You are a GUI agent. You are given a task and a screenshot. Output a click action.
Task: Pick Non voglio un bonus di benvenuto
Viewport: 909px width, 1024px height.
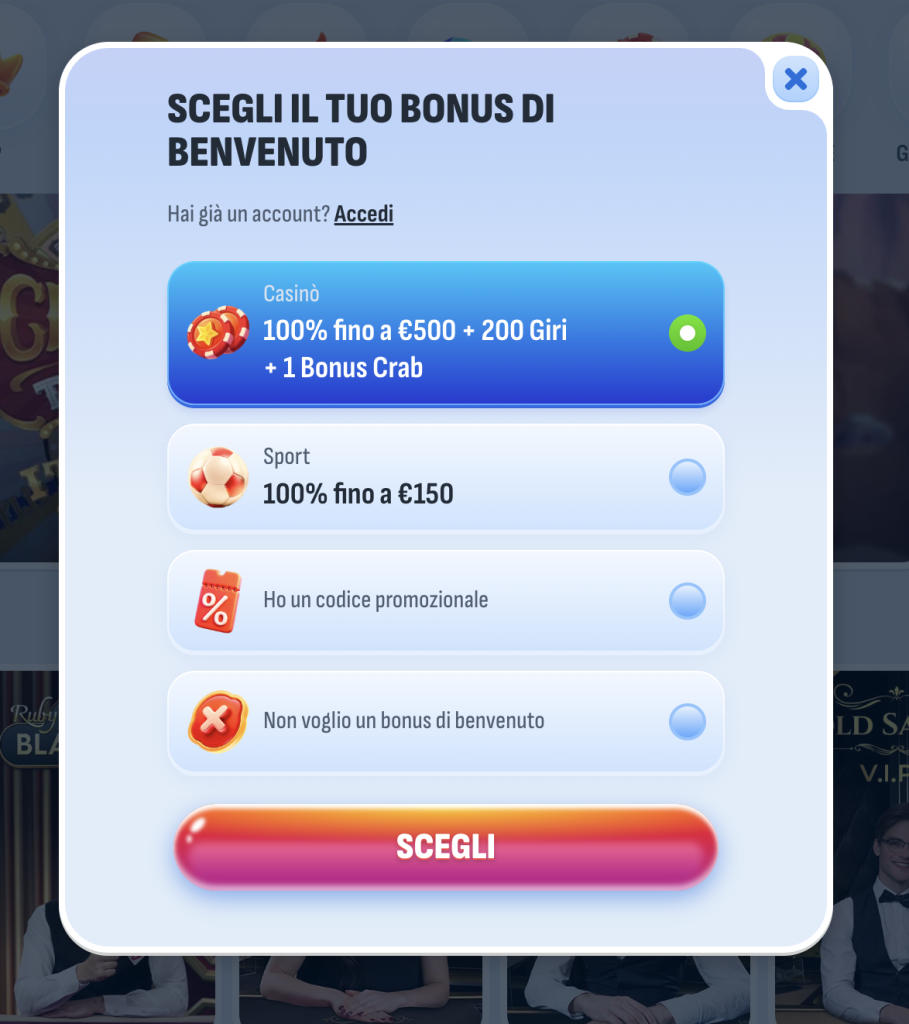click(445, 721)
